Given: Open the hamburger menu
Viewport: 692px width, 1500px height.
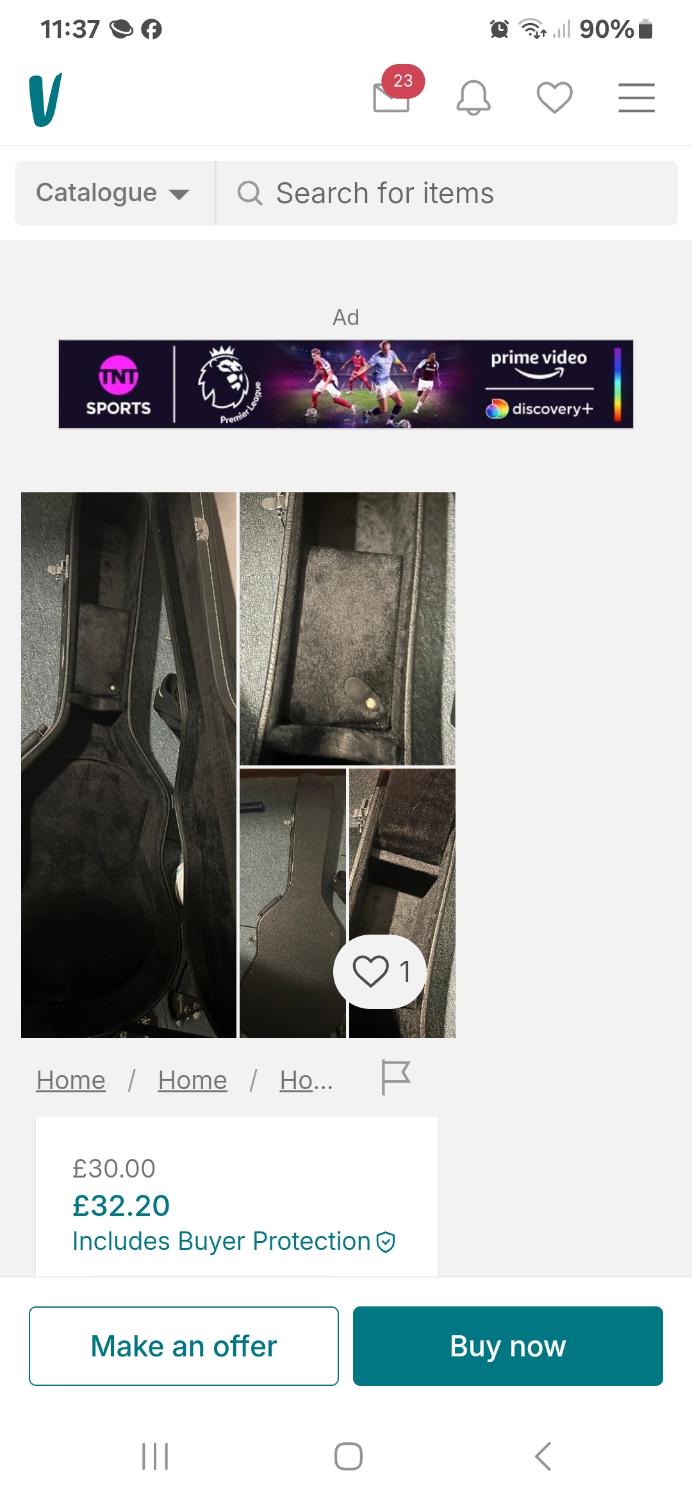Looking at the screenshot, I should 636,98.
